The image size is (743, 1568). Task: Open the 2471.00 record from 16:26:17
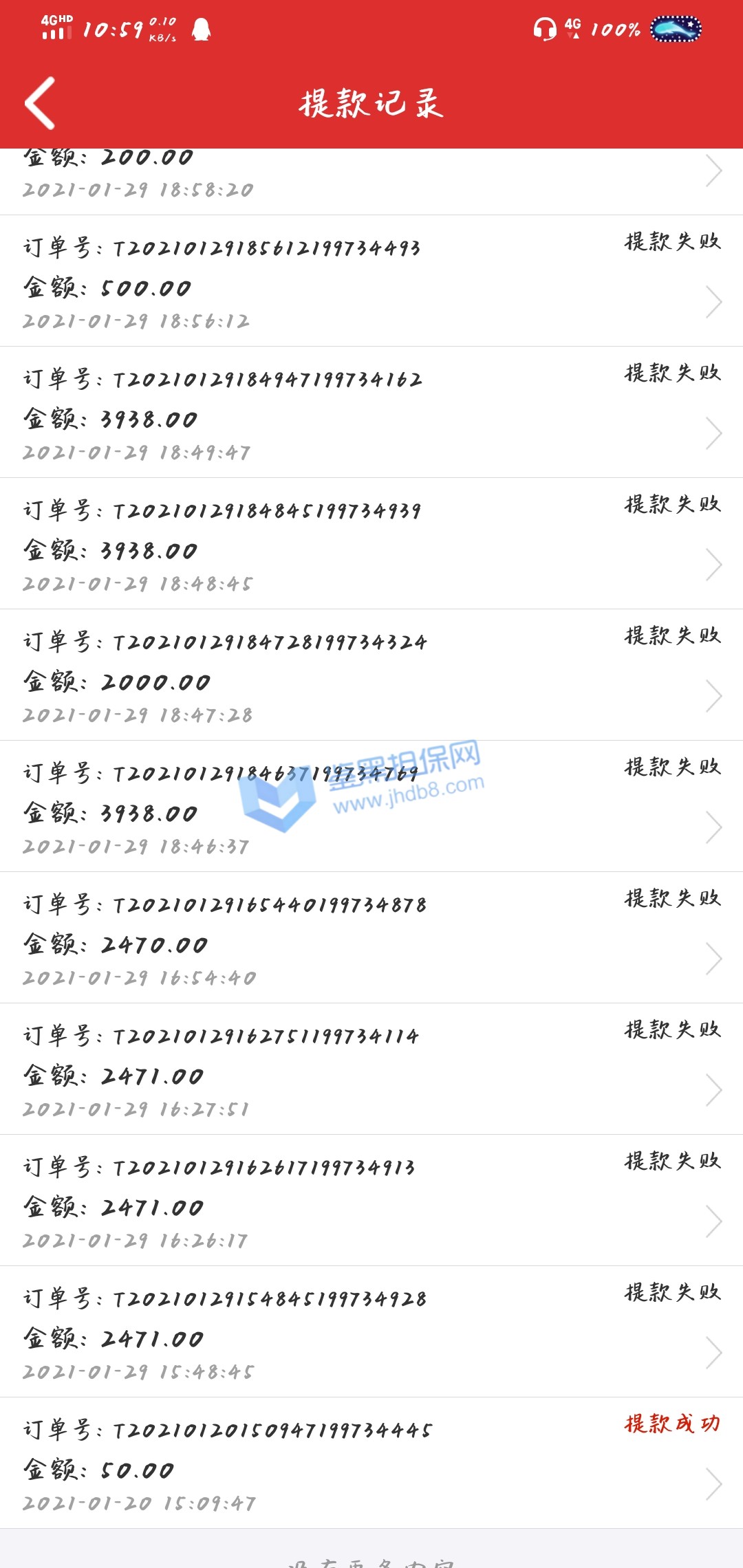click(x=371, y=1201)
